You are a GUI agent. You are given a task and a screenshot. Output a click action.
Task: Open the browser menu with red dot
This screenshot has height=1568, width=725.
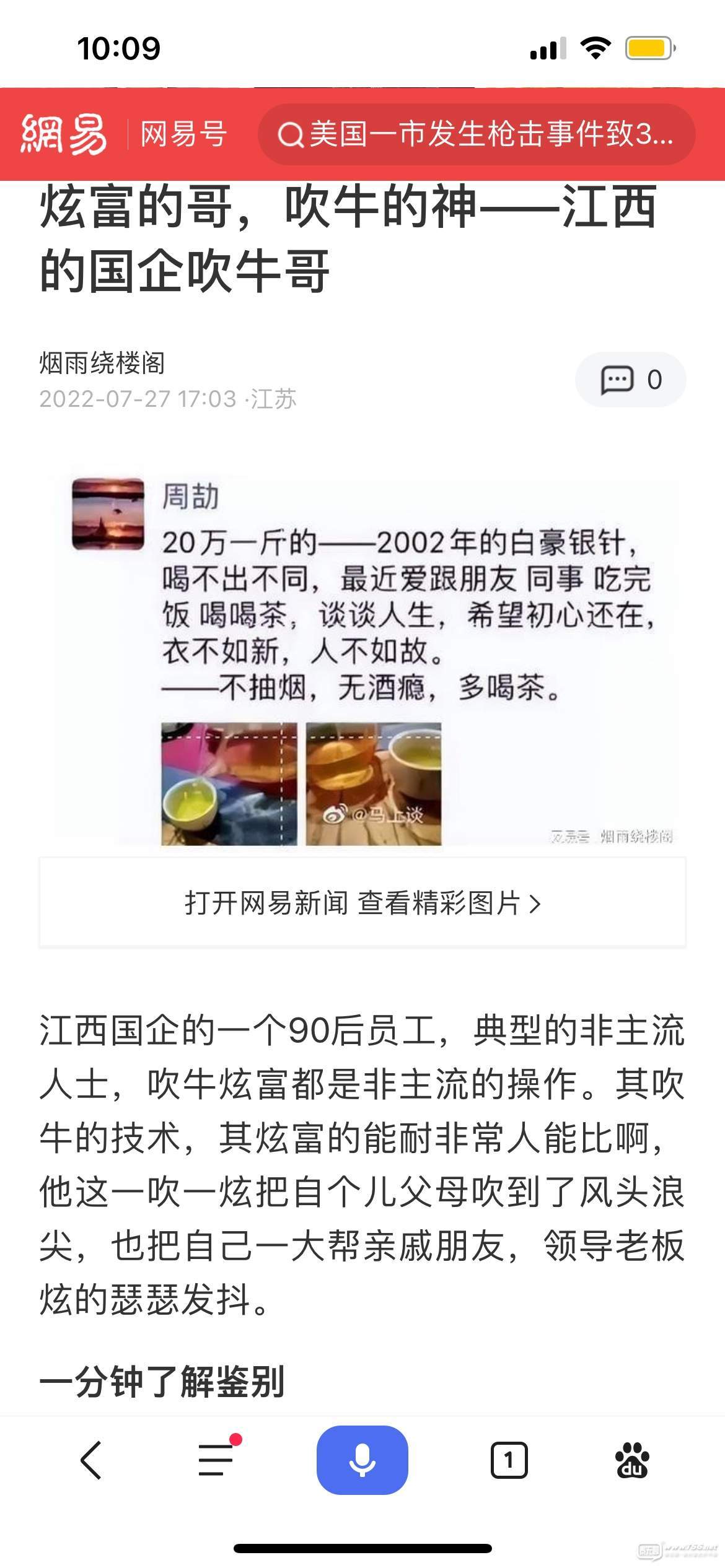pos(216,1460)
